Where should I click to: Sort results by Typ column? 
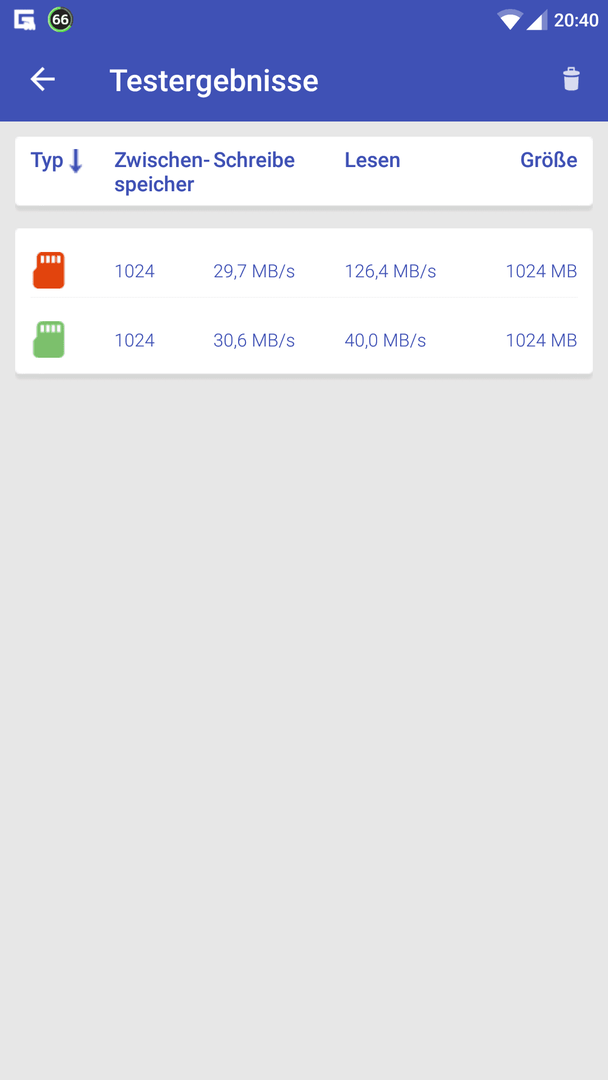coord(56,161)
